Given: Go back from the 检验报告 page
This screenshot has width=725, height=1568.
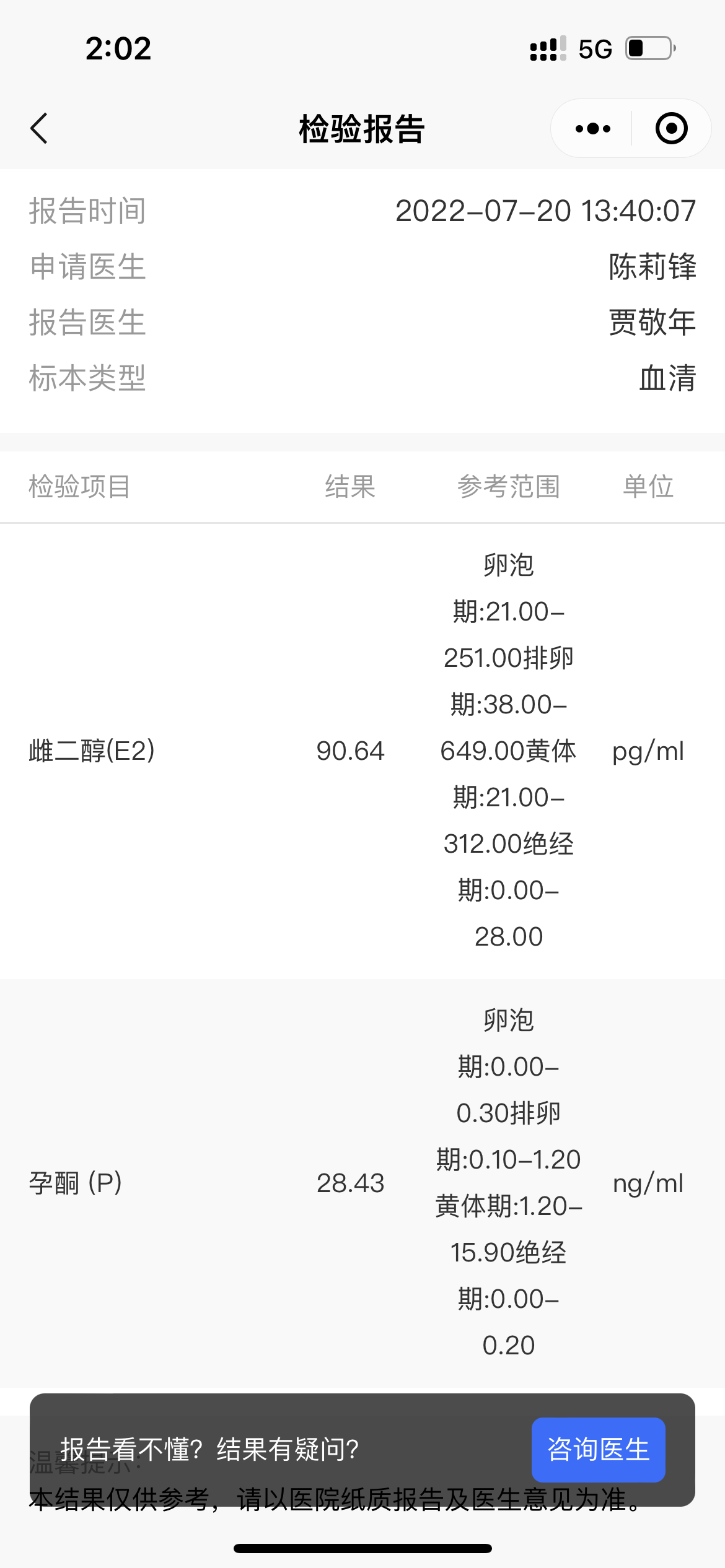Looking at the screenshot, I should (x=39, y=129).
